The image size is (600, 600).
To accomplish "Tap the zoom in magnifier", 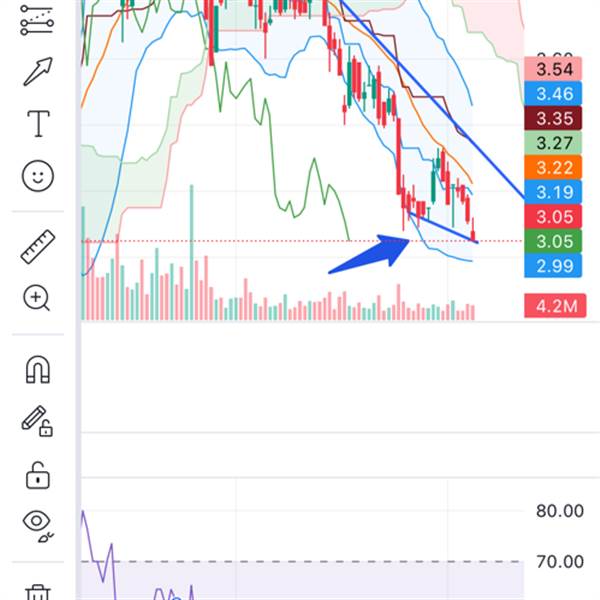I will 38,297.
